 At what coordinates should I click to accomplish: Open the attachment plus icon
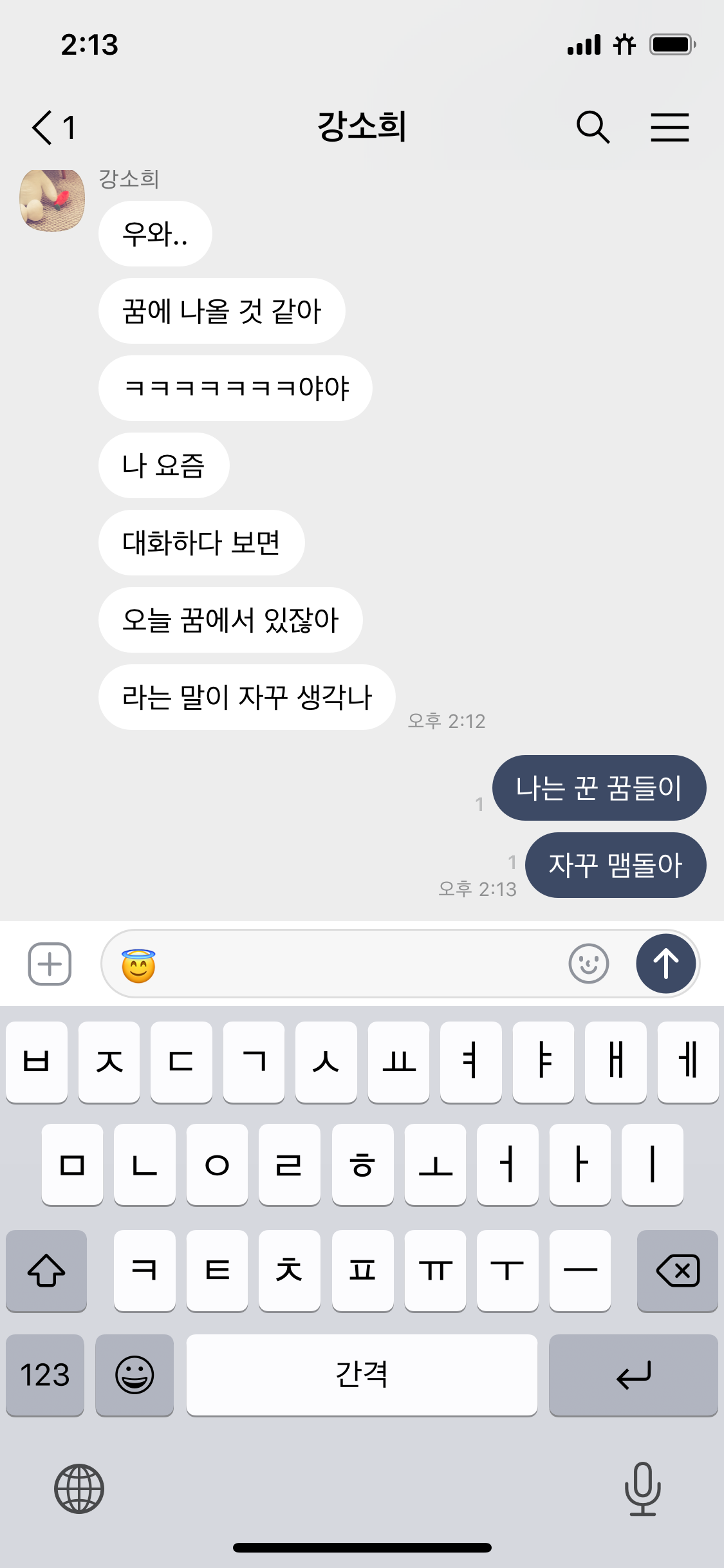click(x=48, y=964)
